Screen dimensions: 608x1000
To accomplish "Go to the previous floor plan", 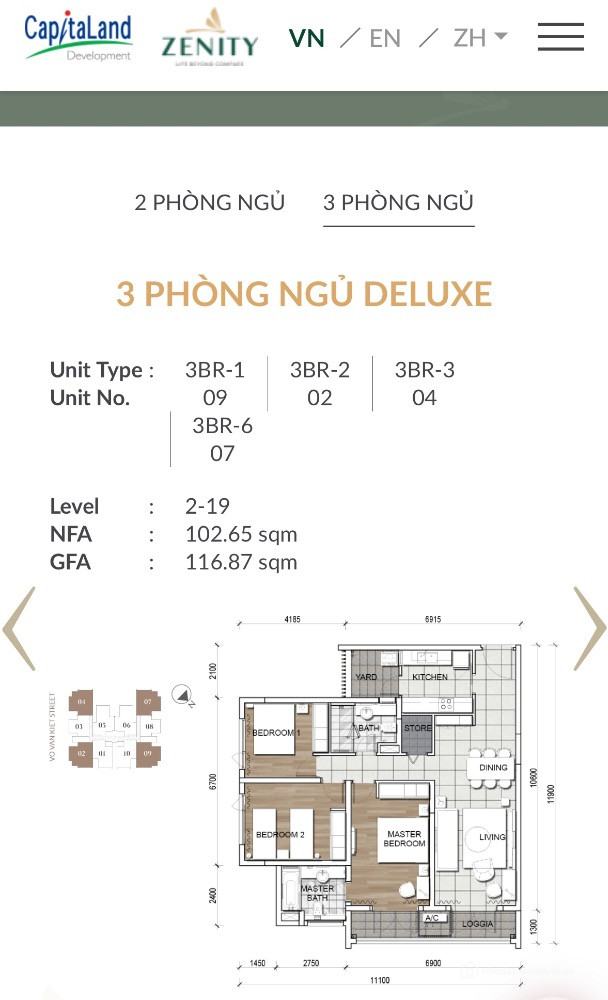I will 19,628.
